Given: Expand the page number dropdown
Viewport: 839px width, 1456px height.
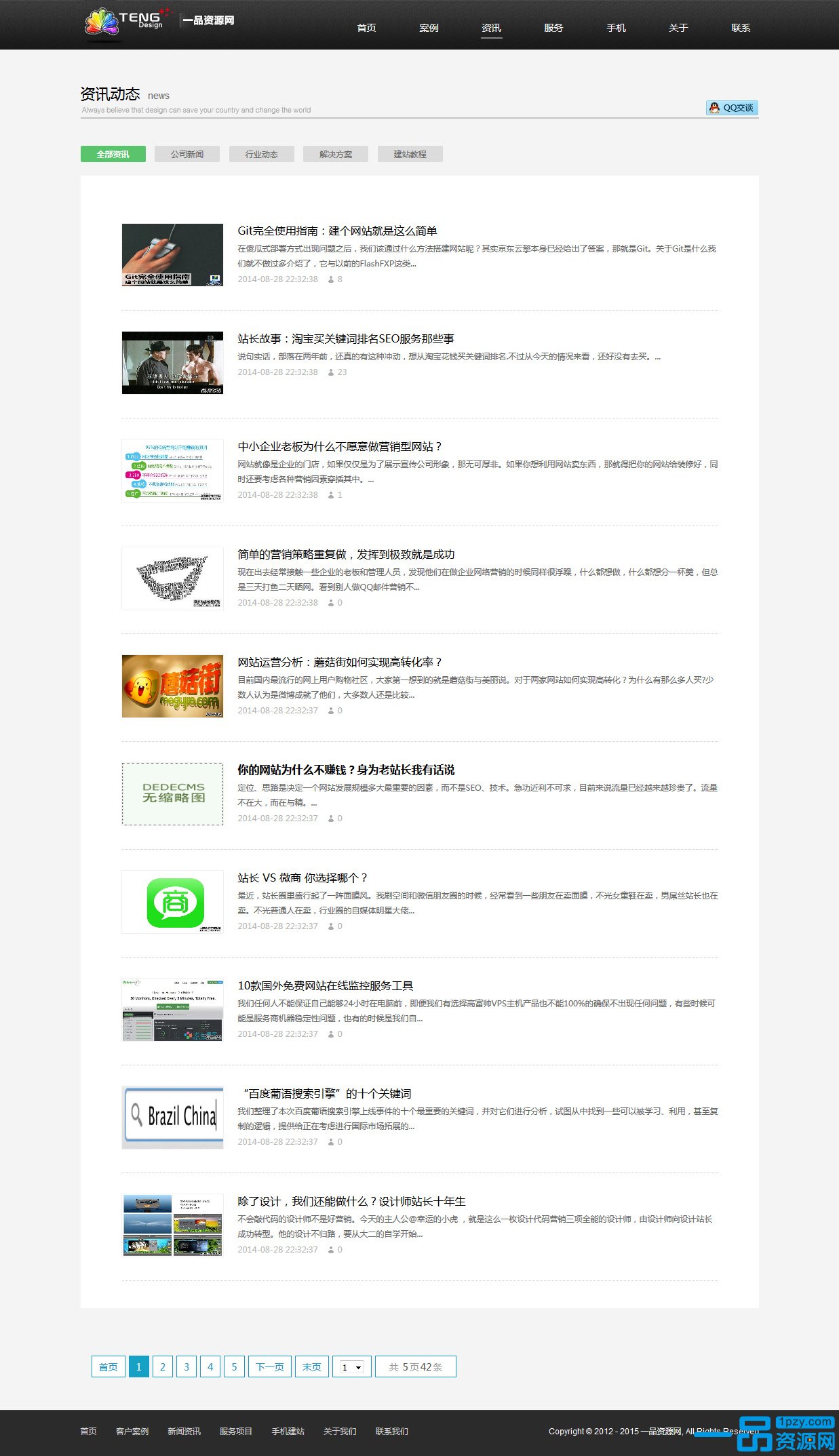Looking at the screenshot, I should 352,1367.
